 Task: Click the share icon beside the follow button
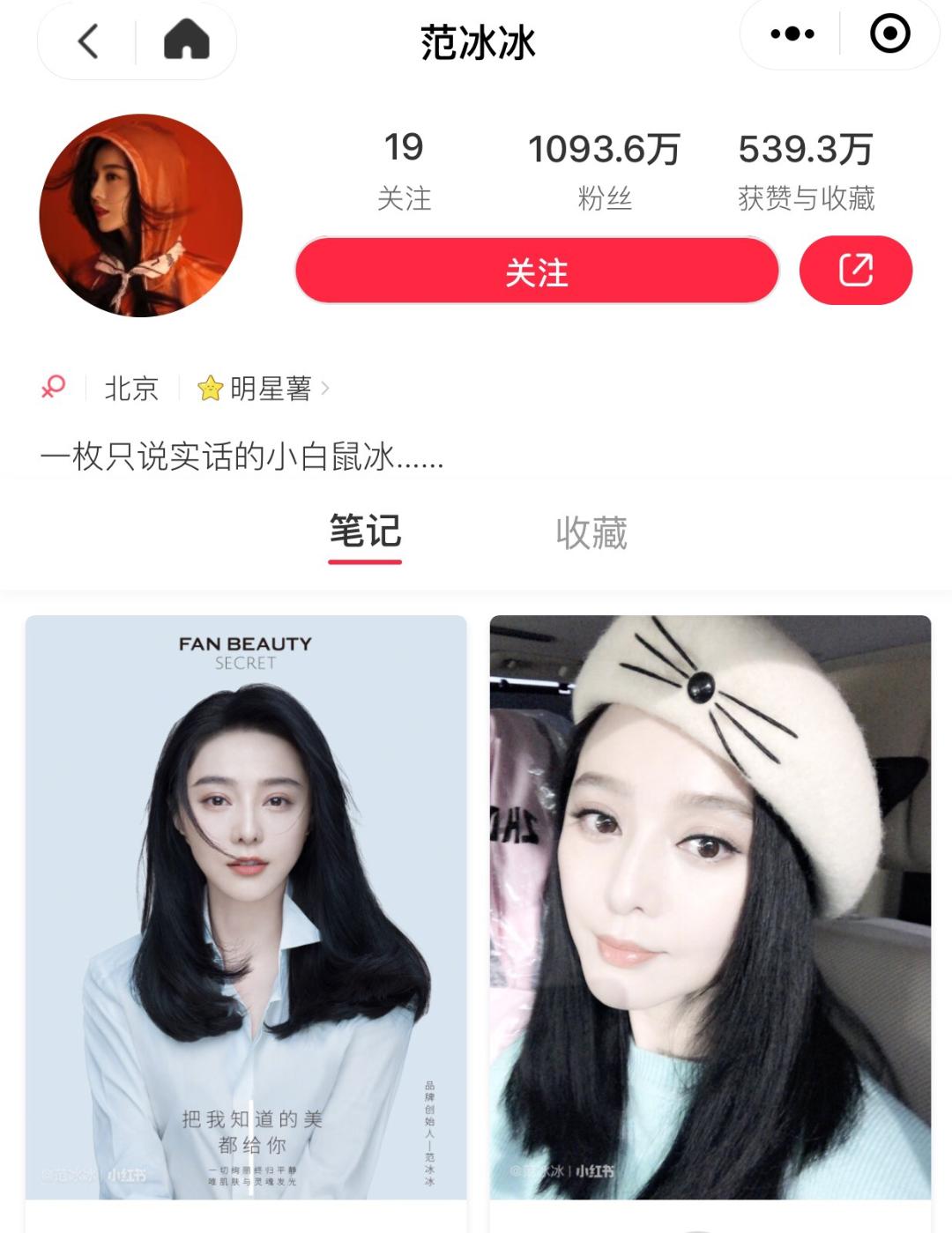point(855,271)
